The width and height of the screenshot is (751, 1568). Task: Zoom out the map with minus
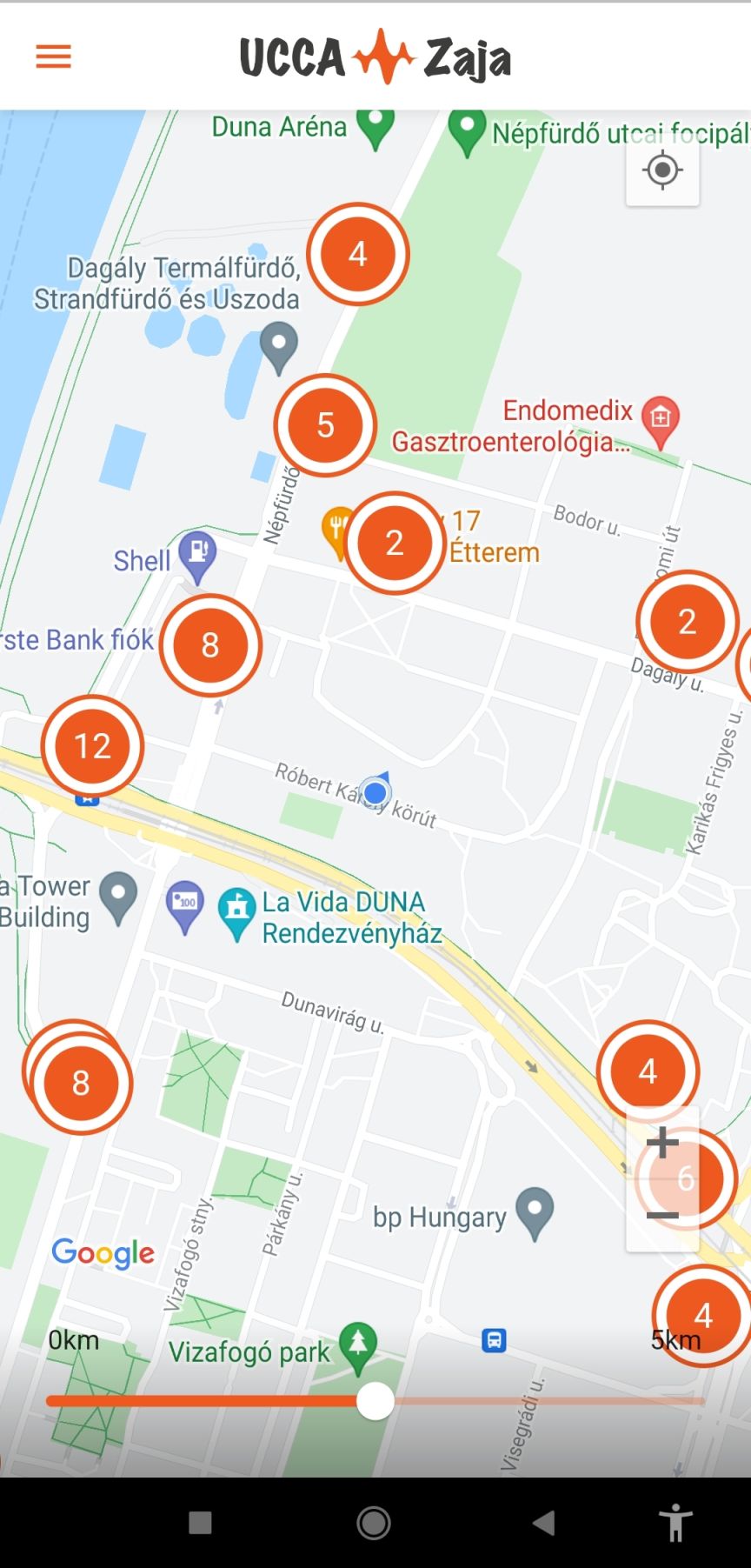click(x=662, y=1215)
